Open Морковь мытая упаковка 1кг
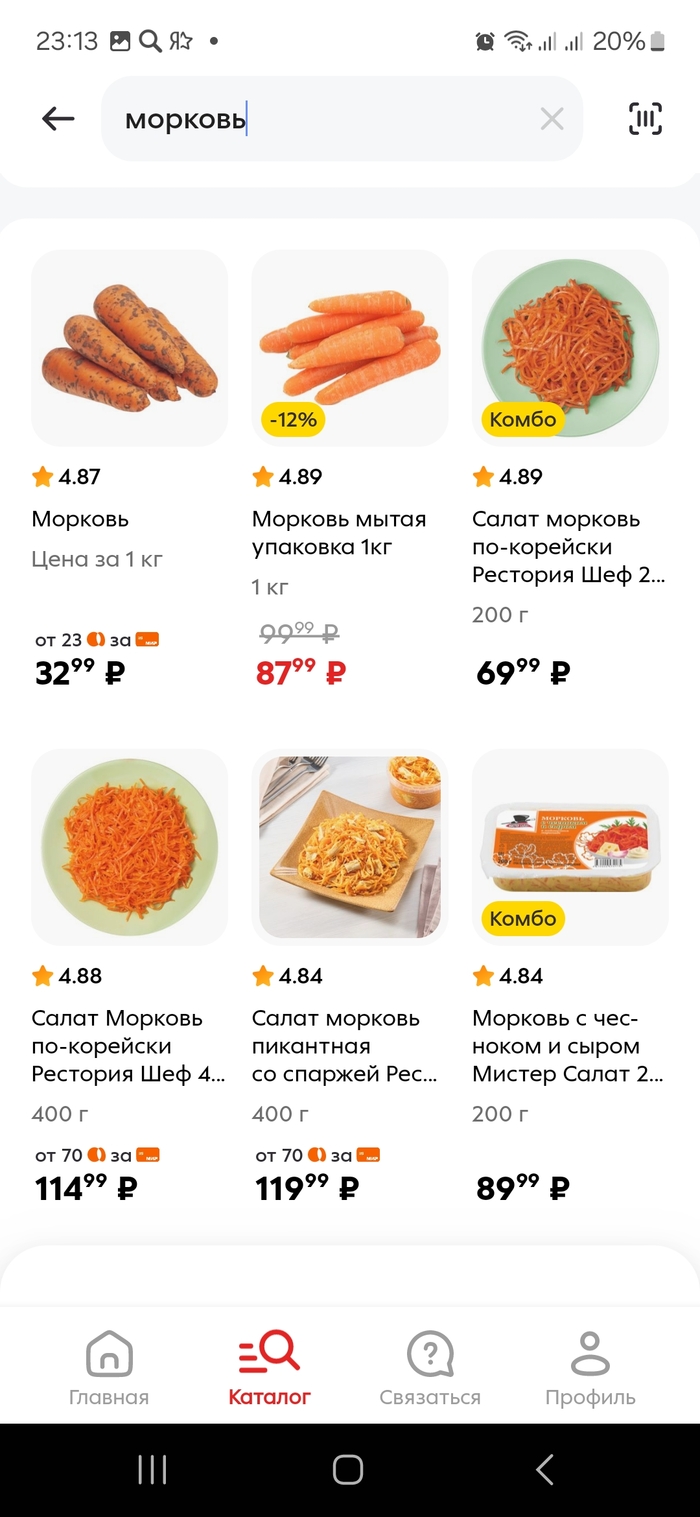This screenshot has height=1517, width=700. coord(349,349)
